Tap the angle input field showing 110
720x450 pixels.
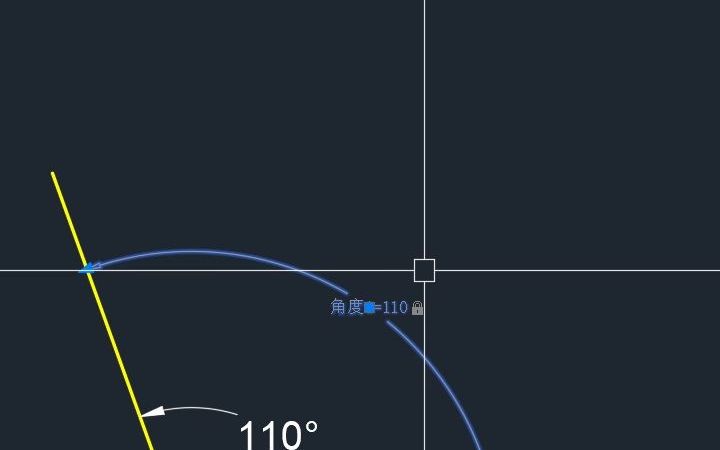(x=395, y=308)
